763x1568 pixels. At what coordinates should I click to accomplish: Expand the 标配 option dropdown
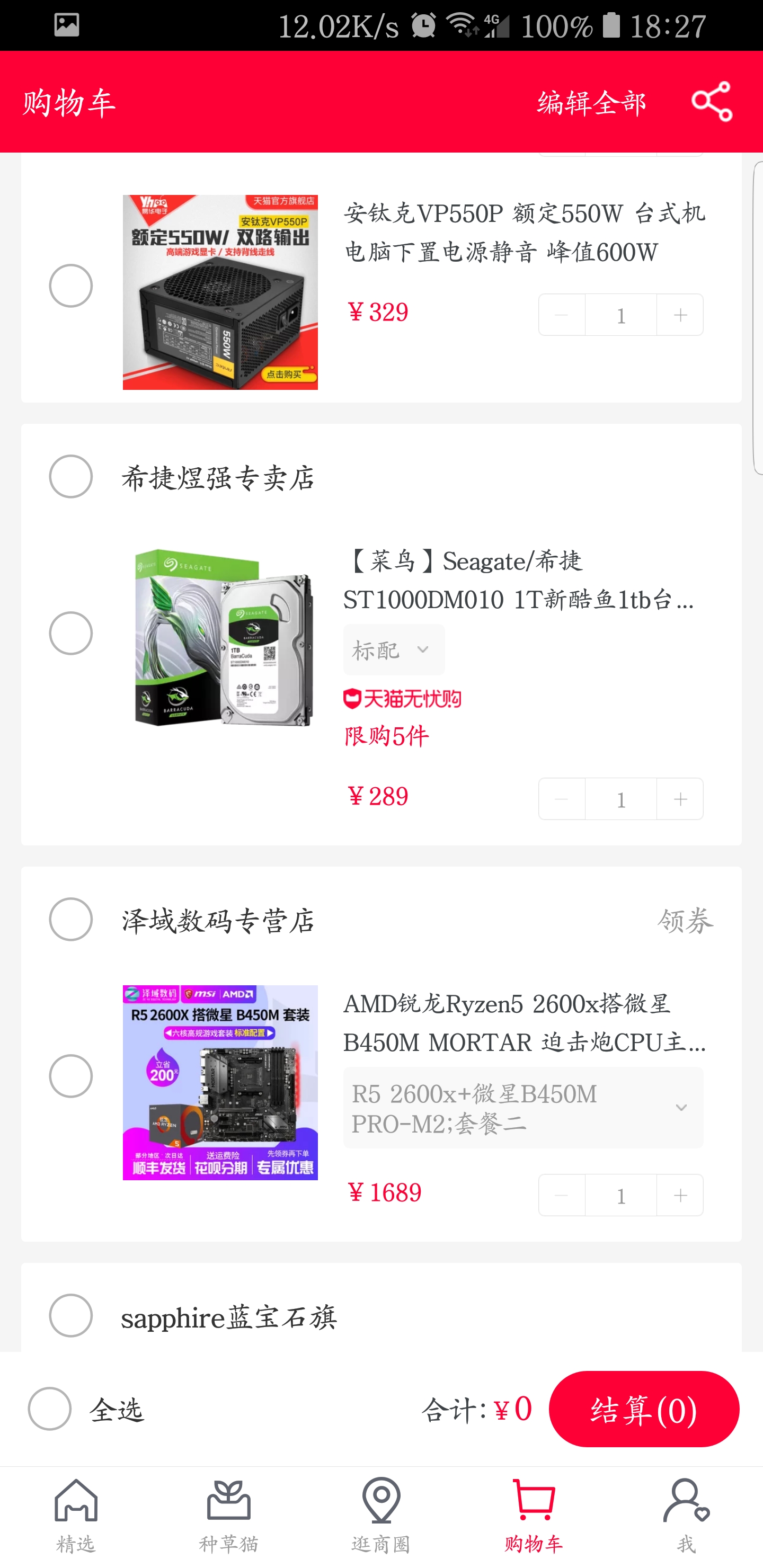point(393,649)
